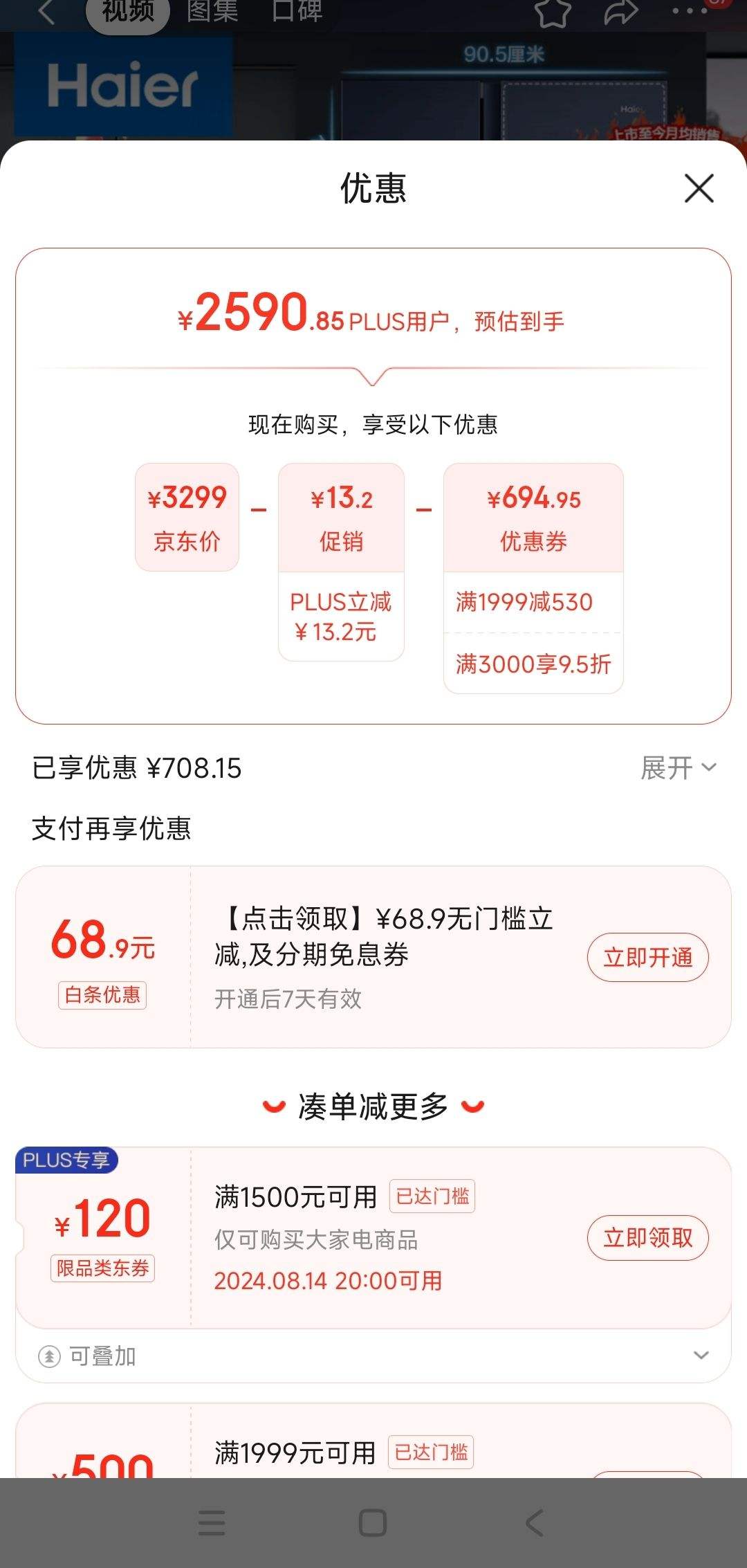
Task: Select the 满3000享9.5折 coupon option
Action: [533, 664]
